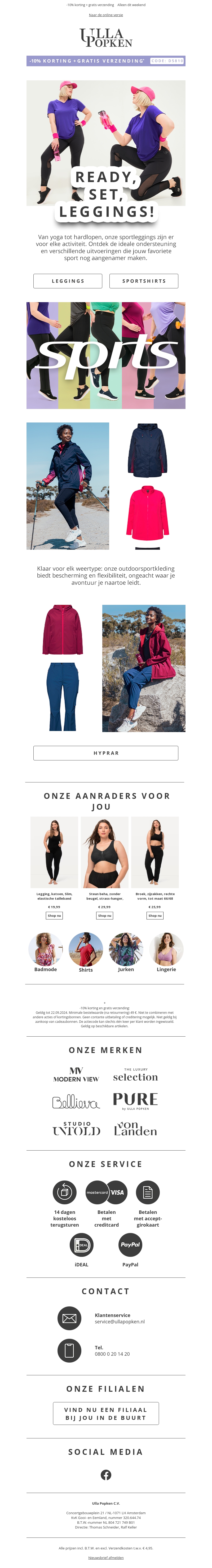Shop nu for the Broek zijzakken
Viewport: 212px width, 1568px height.
155,915
